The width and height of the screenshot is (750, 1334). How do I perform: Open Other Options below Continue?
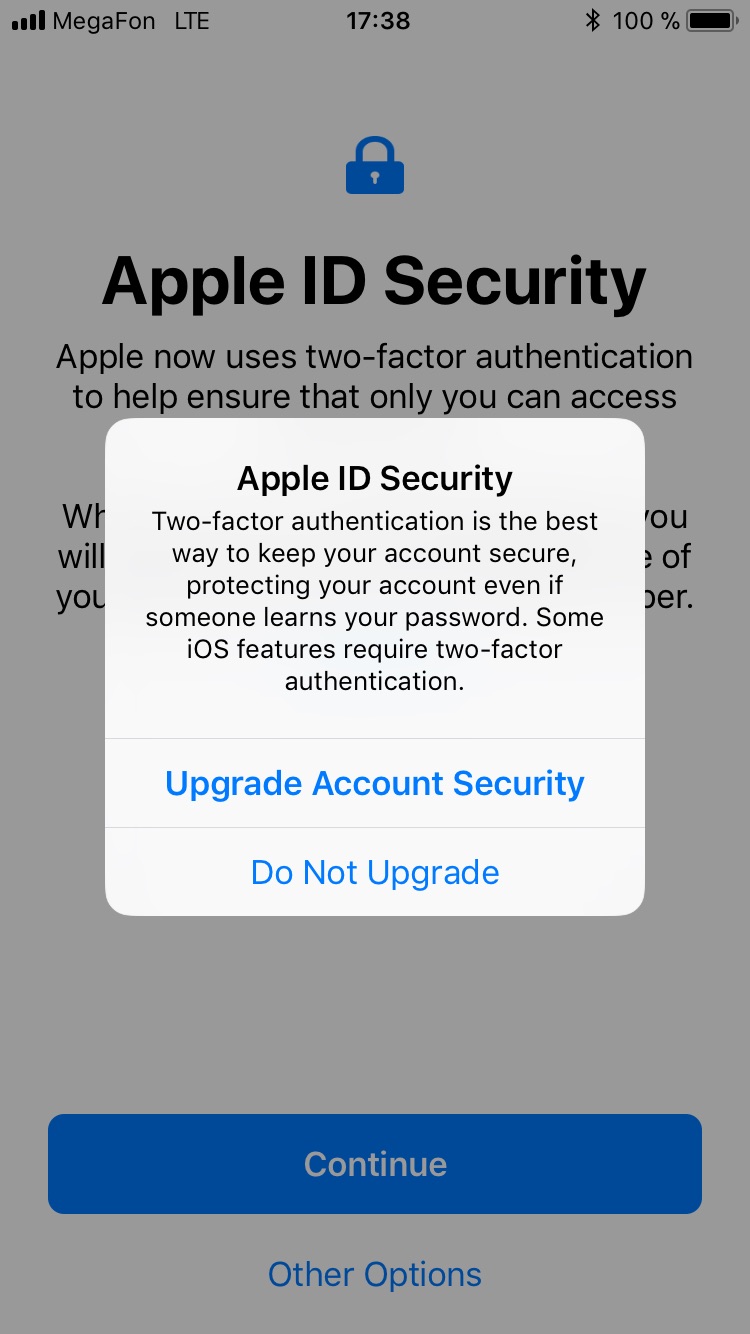tap(375, 1274)
